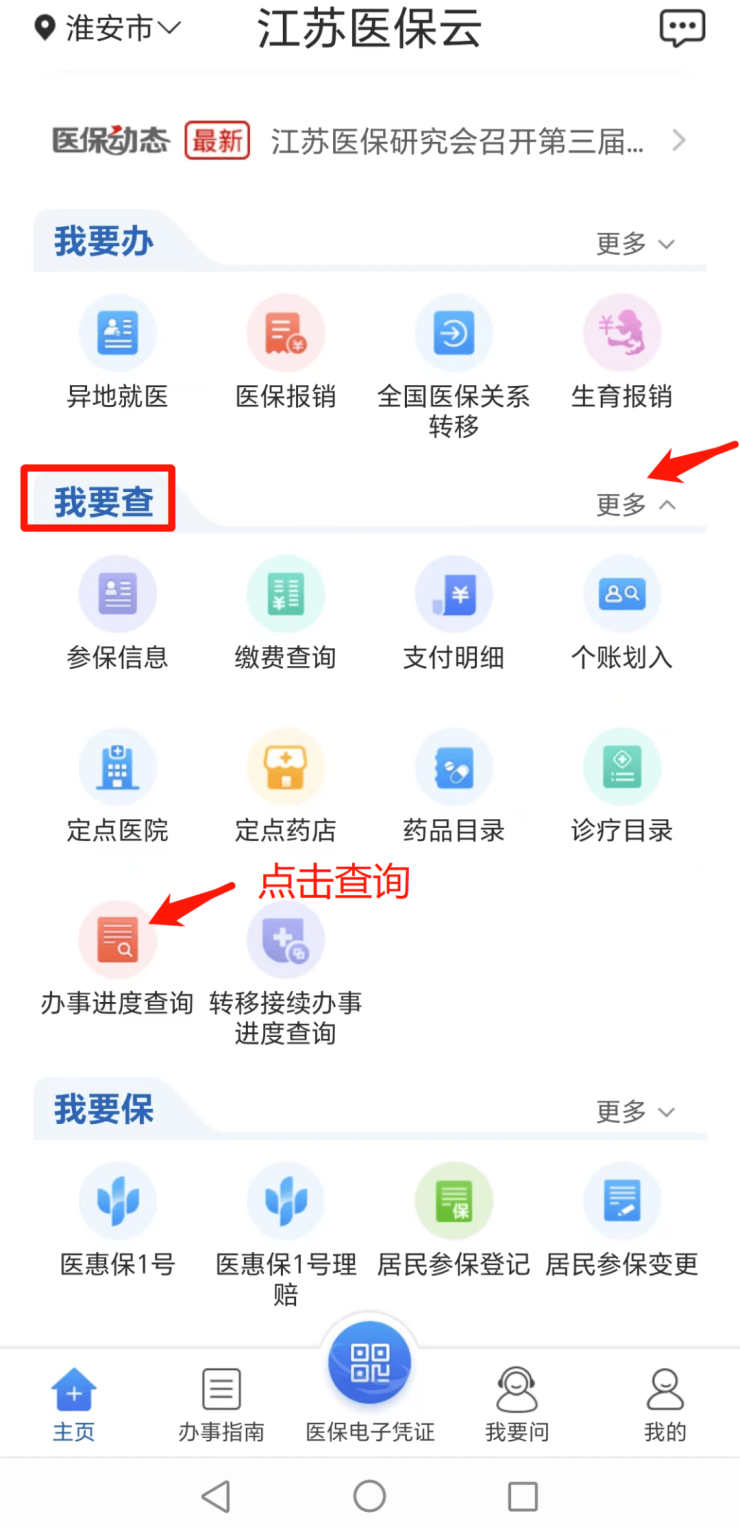Open the messages chat bubble icon
The width and height of the screenshot is (740, 1529).
click(x=683, y=28)
